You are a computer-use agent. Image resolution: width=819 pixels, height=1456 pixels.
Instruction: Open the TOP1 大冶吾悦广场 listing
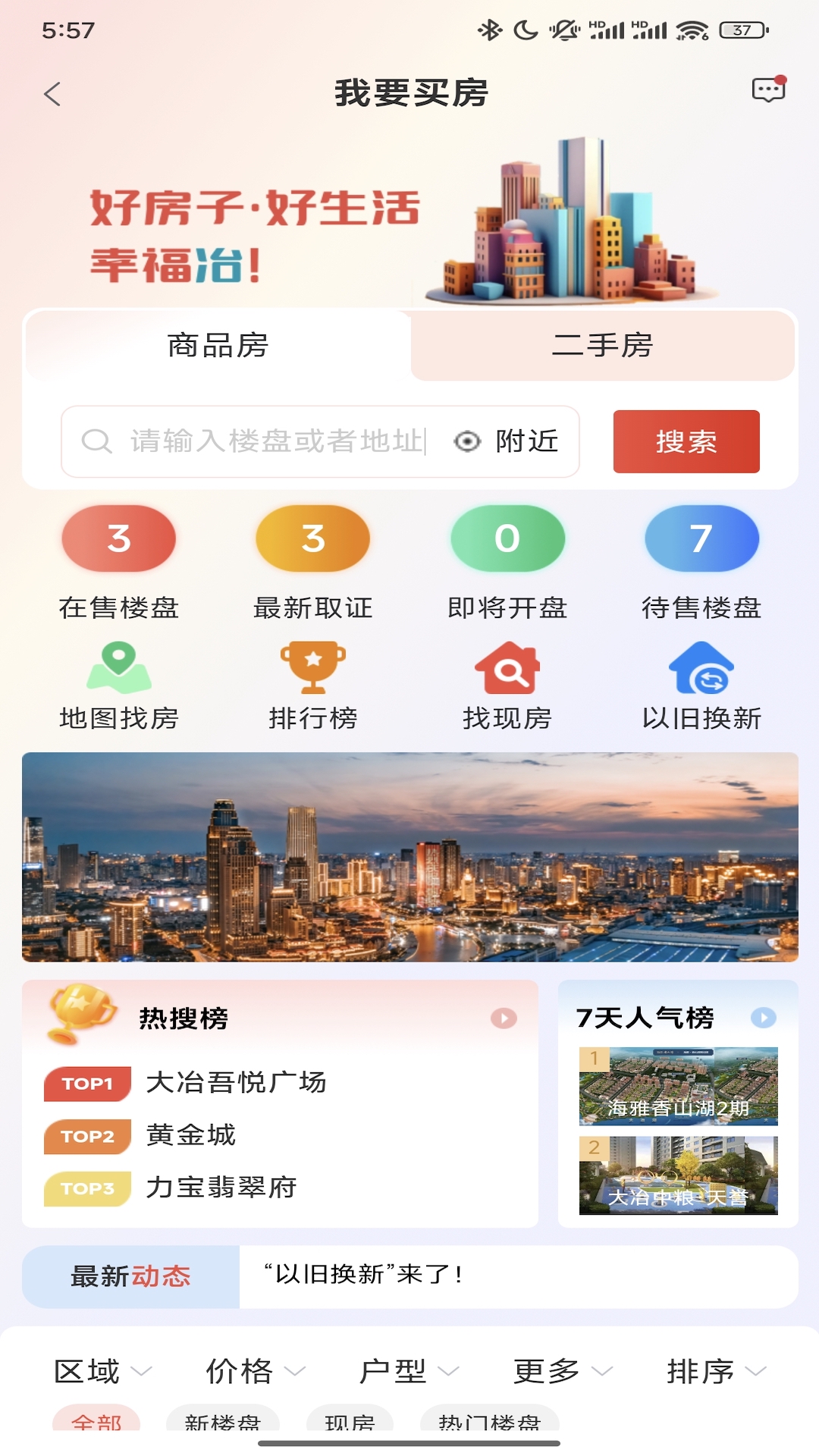(x=235, y=1083)
